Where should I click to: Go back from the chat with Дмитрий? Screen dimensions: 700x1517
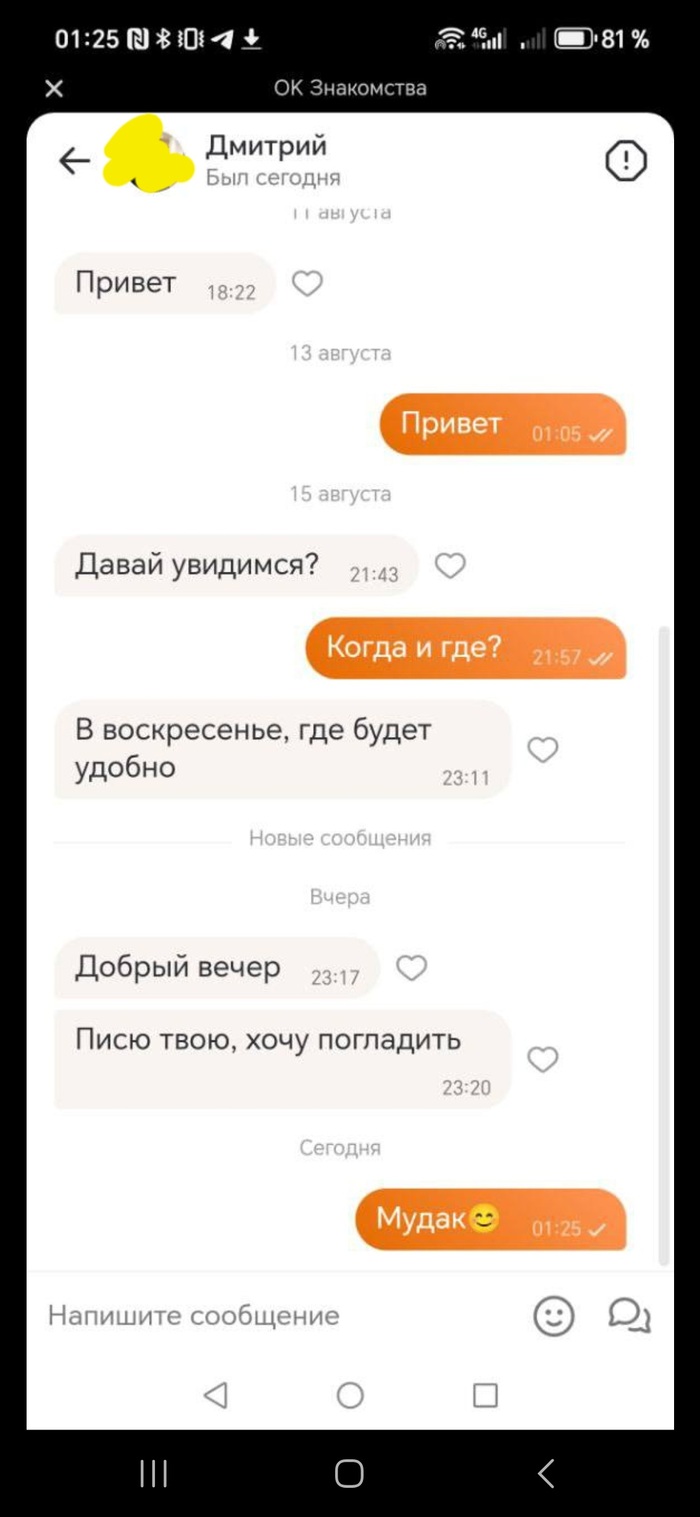coord(74,161)
